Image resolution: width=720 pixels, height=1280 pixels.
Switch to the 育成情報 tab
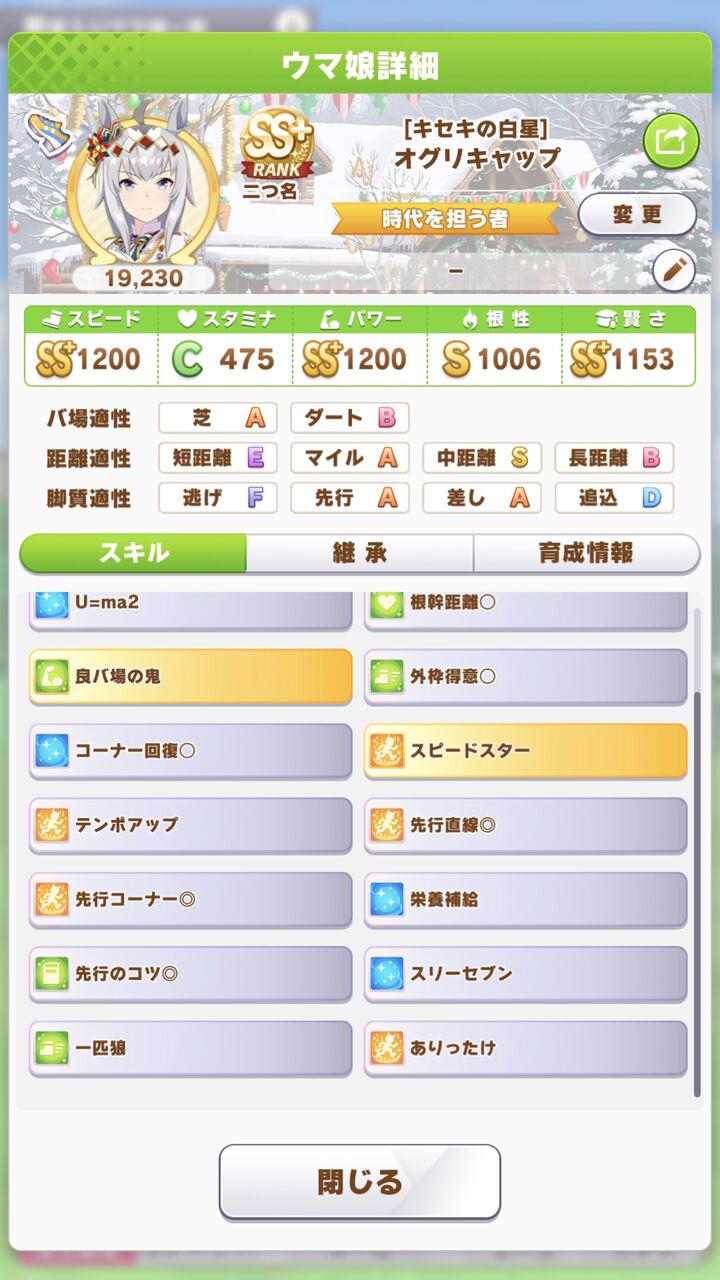[x=586, y=553]
